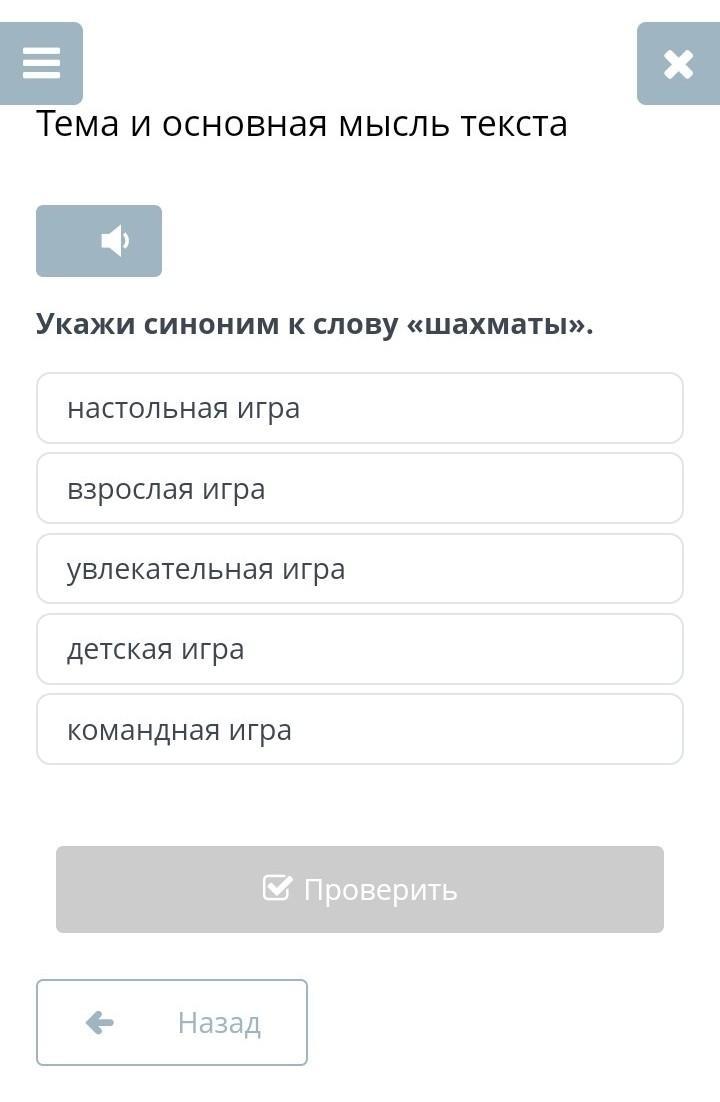The width and height of the screenshot is (720, 1102).
Task: Pick the answer «увлекательная игра»
Action: pos(360,569)
